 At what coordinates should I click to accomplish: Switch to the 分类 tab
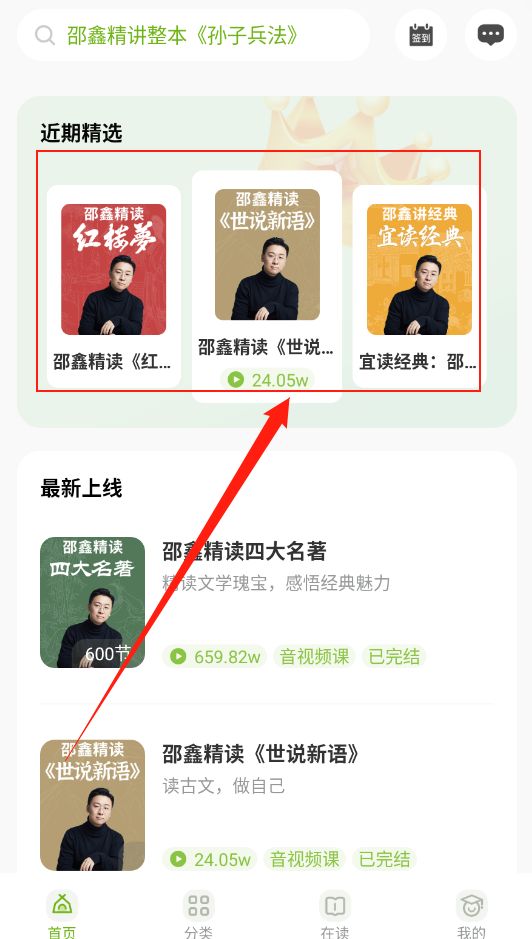click(198, 913)
